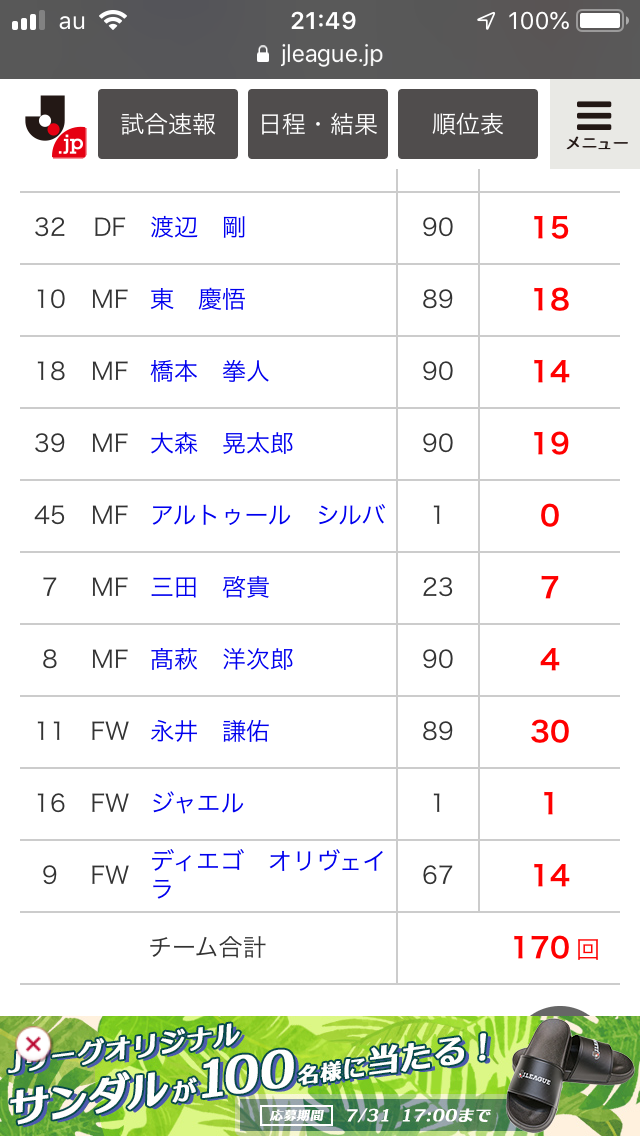This screenshot has width=640, height=1136.
Task: Open the メニュー hamburger menu
Action: click(x=596, y=125)
